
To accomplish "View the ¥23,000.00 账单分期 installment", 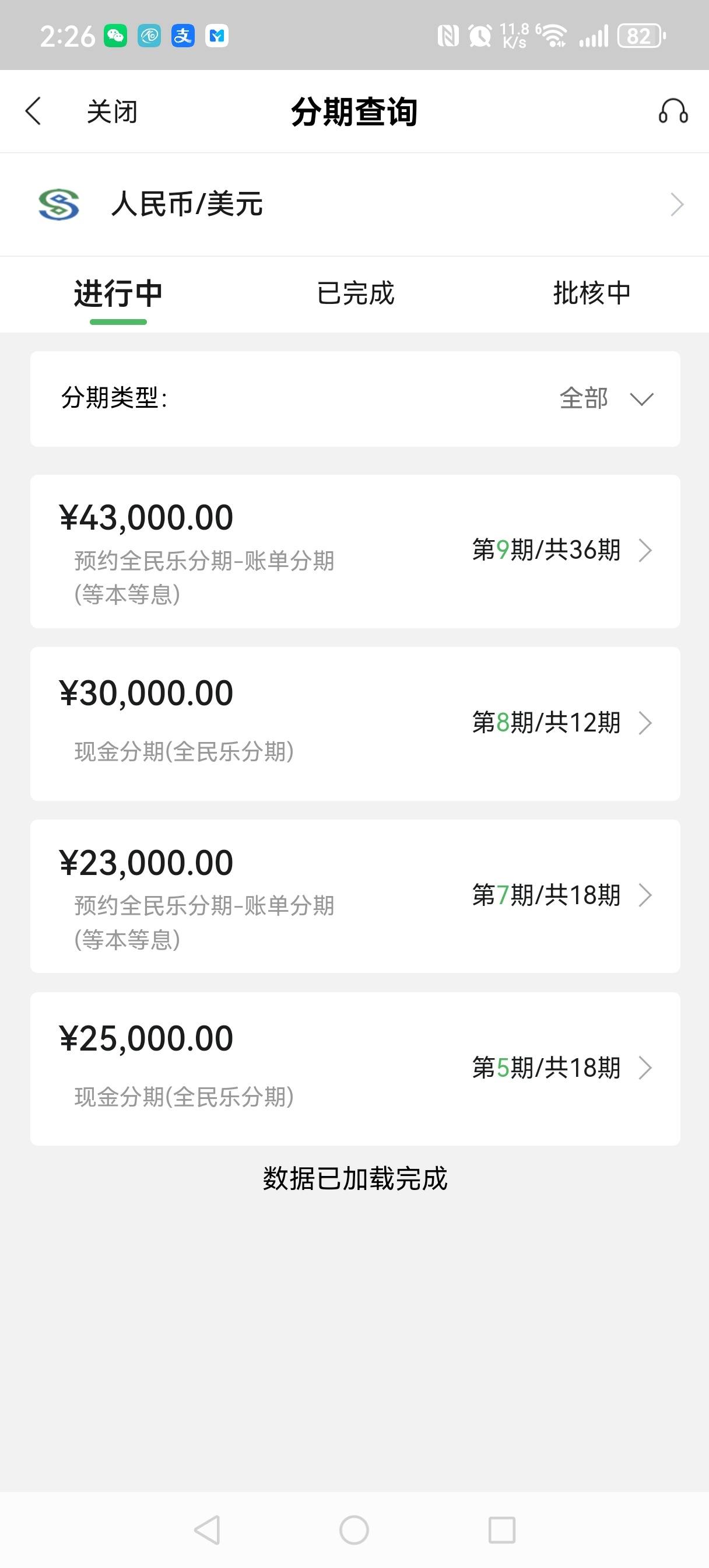I will (355, 896).
